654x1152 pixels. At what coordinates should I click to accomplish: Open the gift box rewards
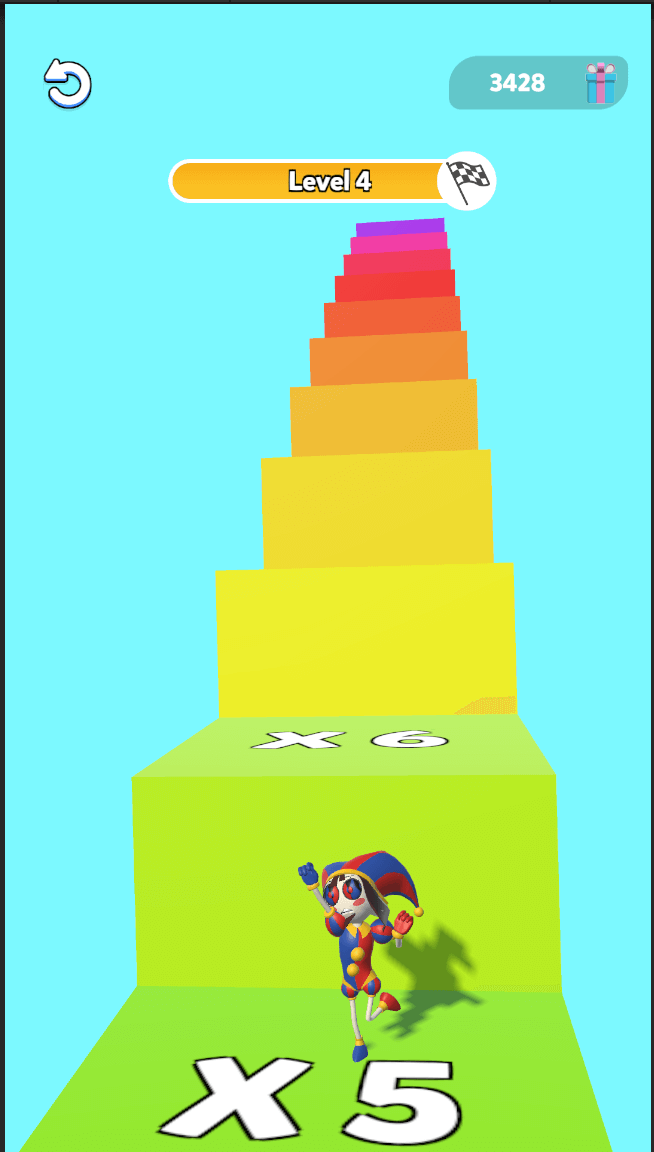pyautogui.click(x=600, y=83)
